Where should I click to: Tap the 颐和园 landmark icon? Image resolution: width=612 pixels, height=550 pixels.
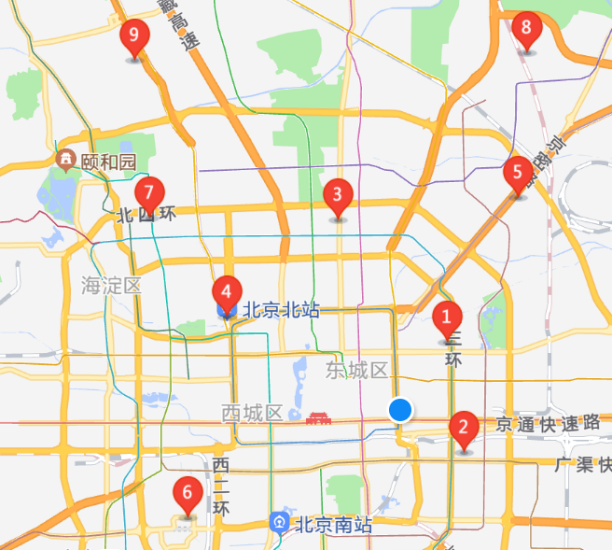coord(66,160)
